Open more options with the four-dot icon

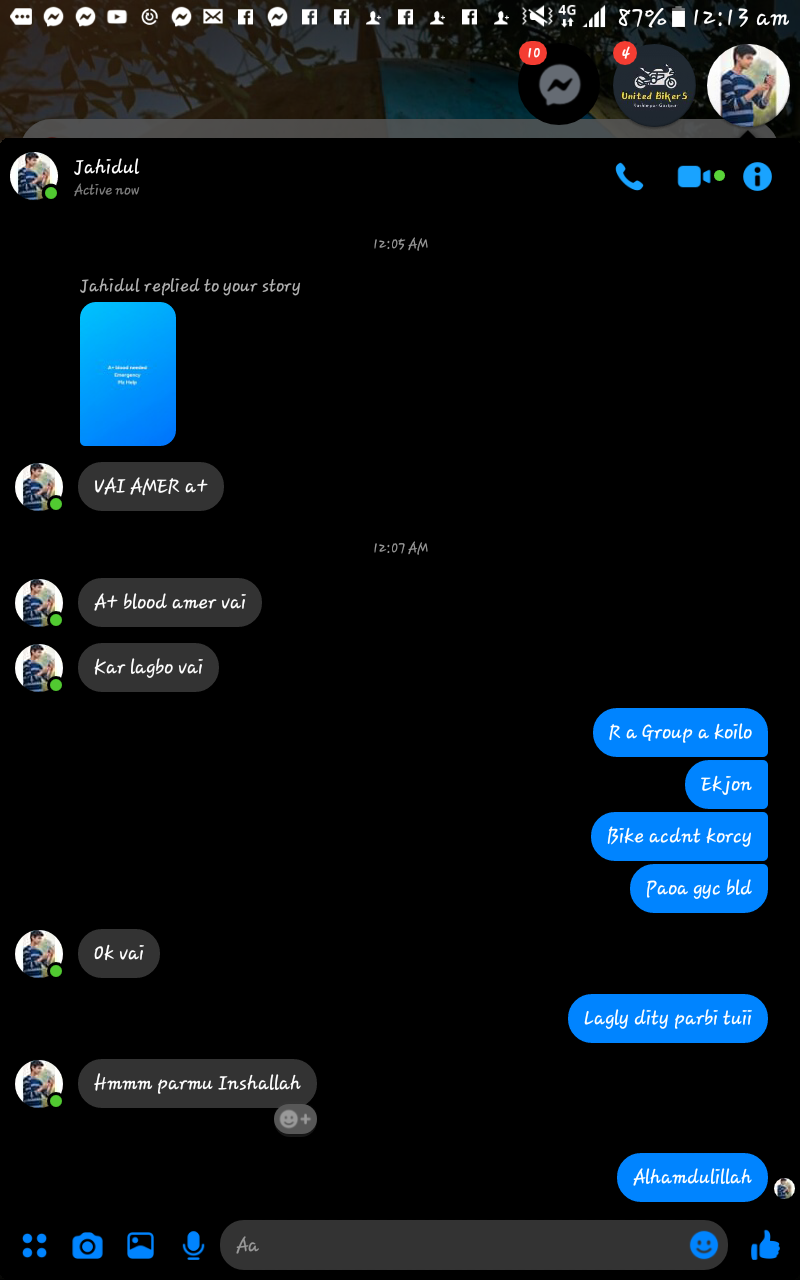pyautogui.click(x=35, y=1245)
